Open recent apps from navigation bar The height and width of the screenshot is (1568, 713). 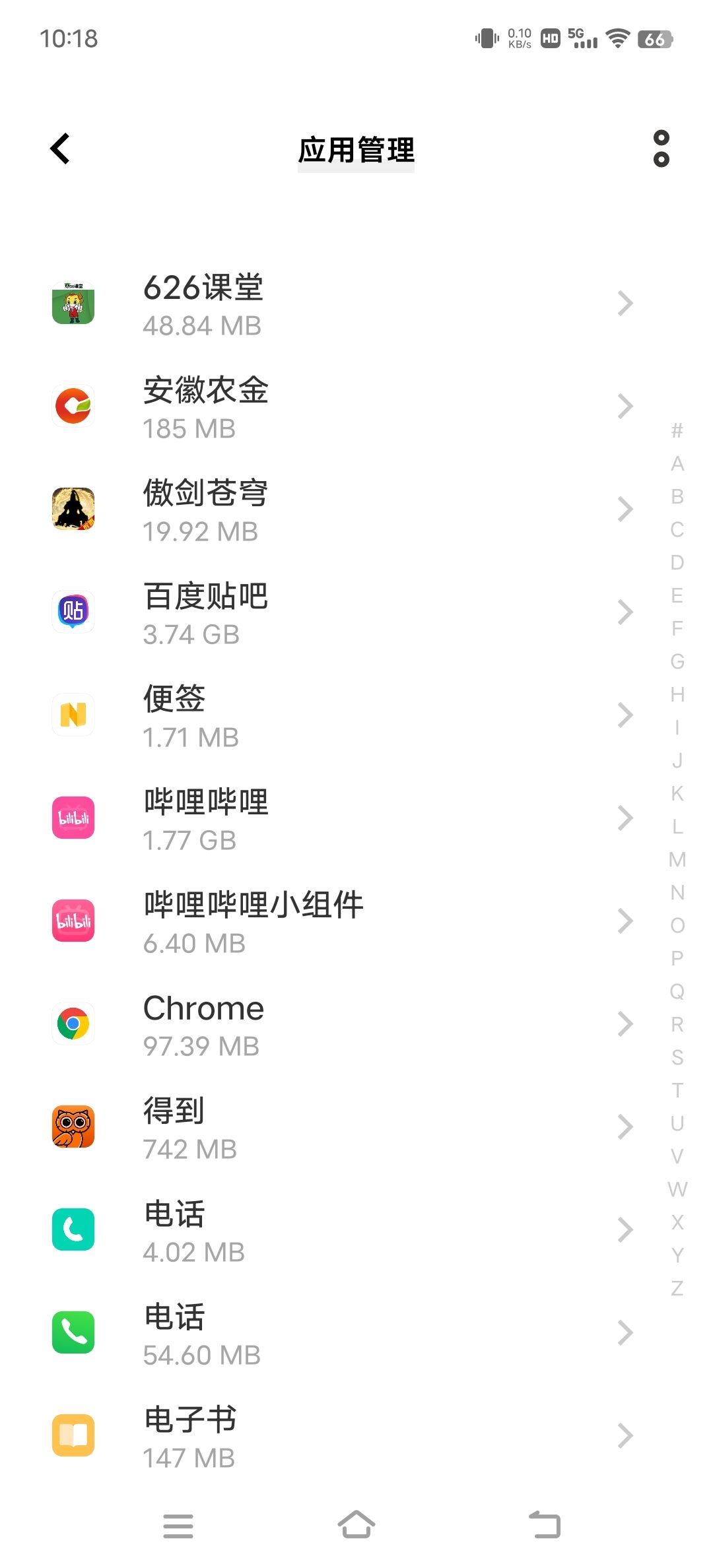coord(178,1524)
